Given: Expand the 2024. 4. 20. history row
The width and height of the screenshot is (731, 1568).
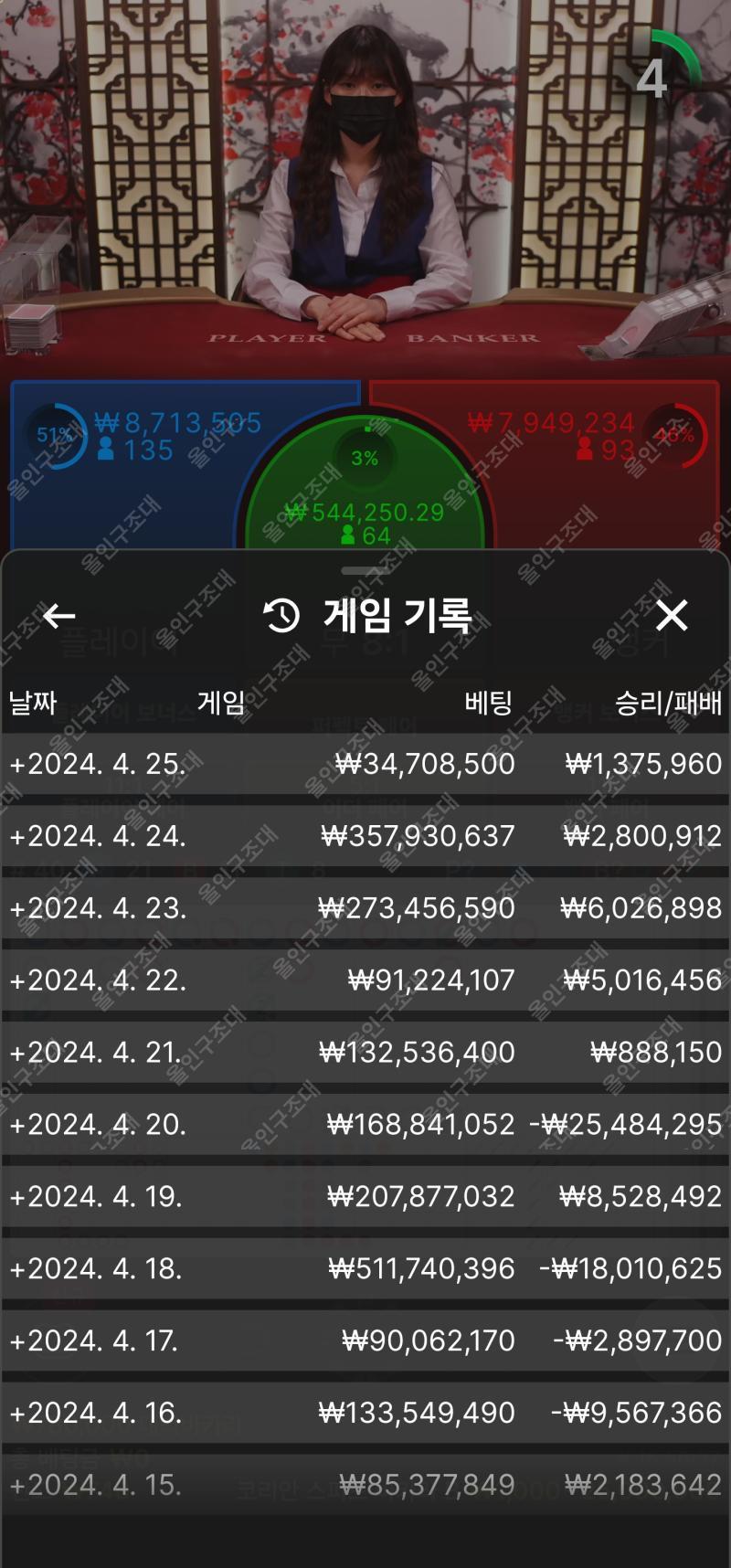Looking at the screenshot, I should coord(97,1125).
